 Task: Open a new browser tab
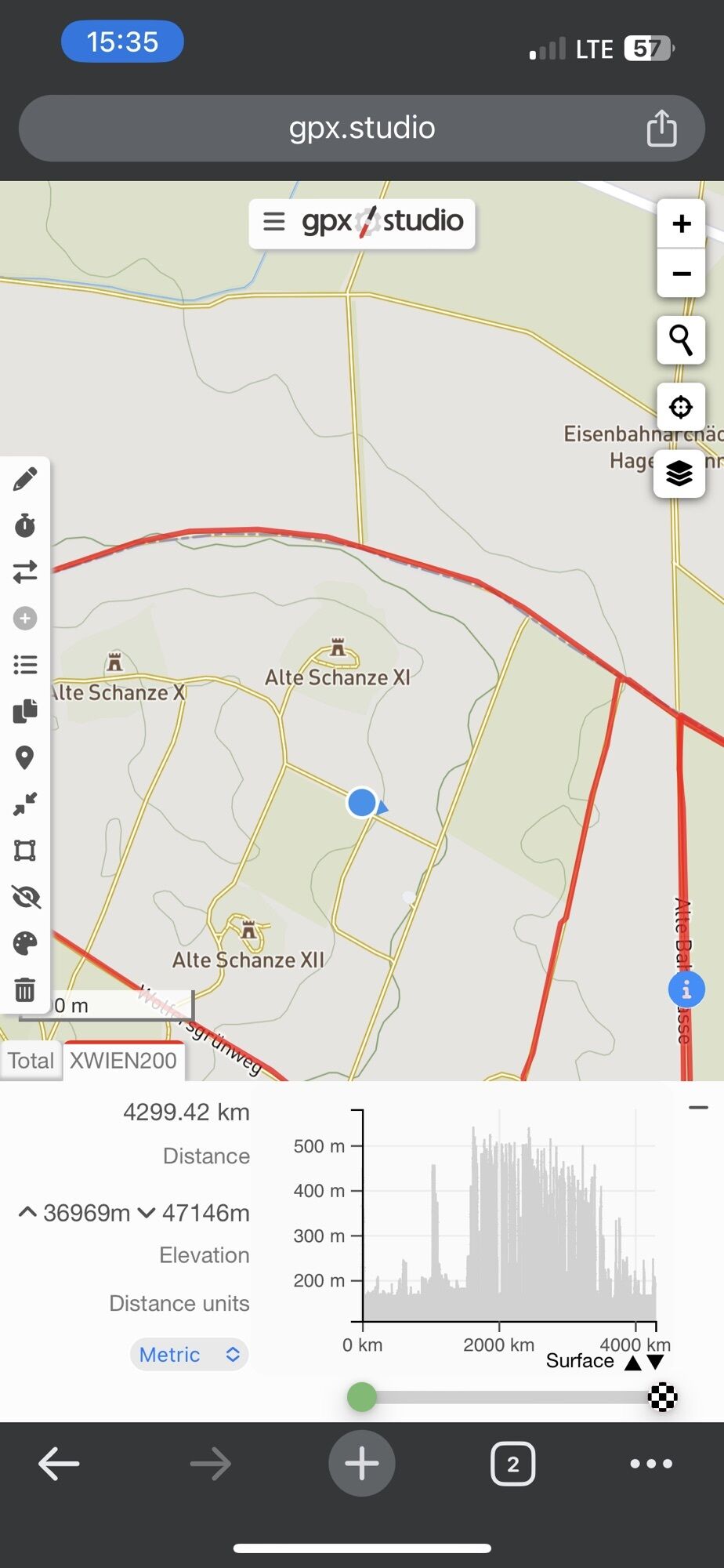(362, 1464)
